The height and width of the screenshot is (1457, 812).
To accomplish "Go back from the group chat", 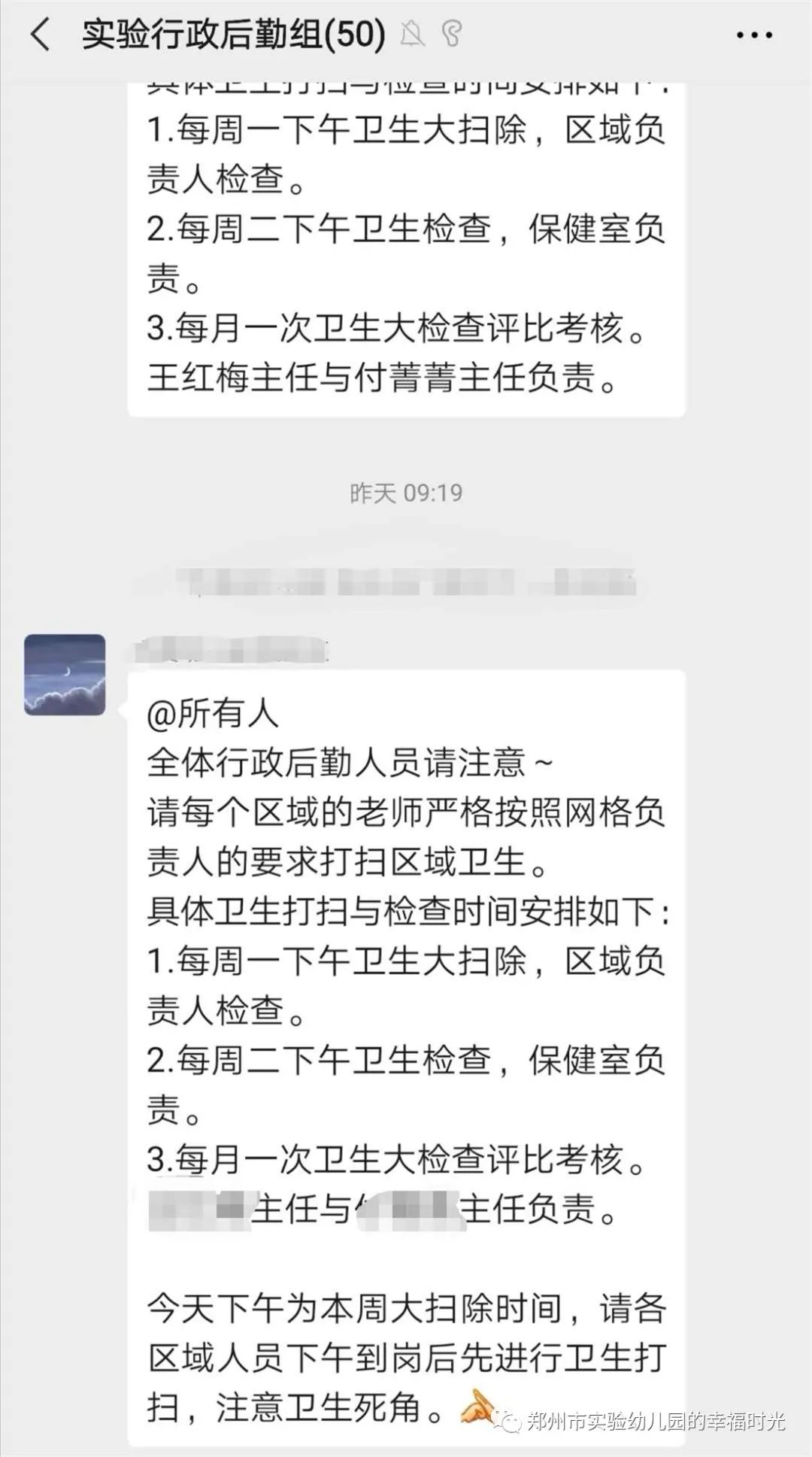I will [x=41, y=35].
